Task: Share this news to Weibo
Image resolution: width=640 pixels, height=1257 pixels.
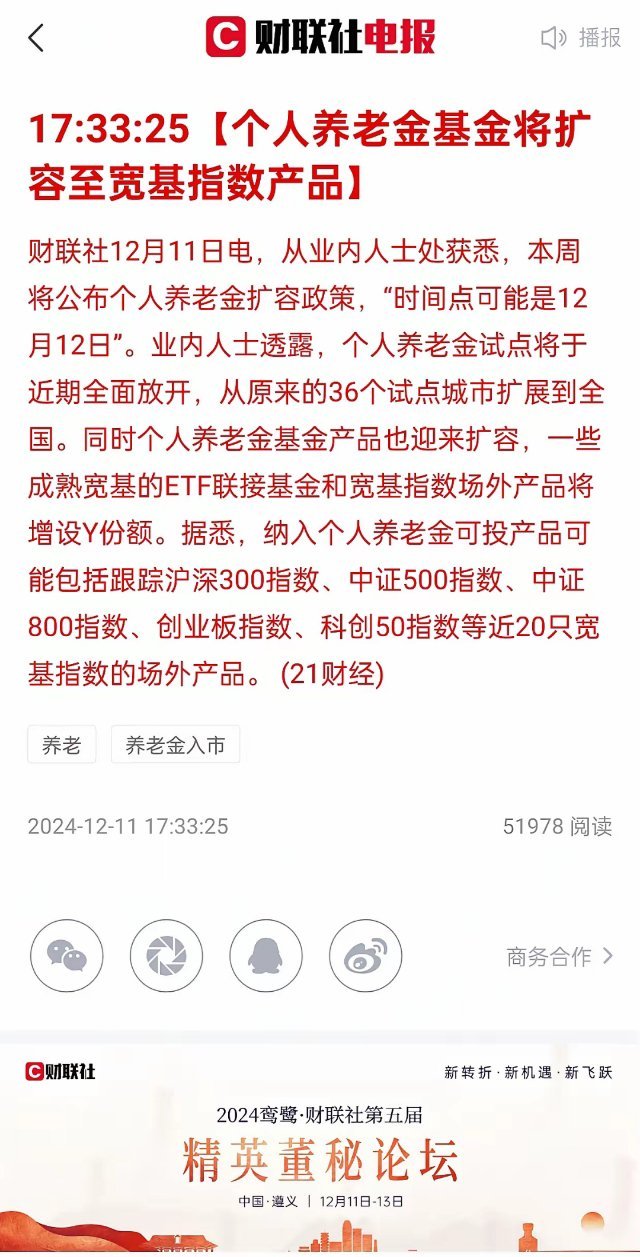Action: (x=366, y=956)
